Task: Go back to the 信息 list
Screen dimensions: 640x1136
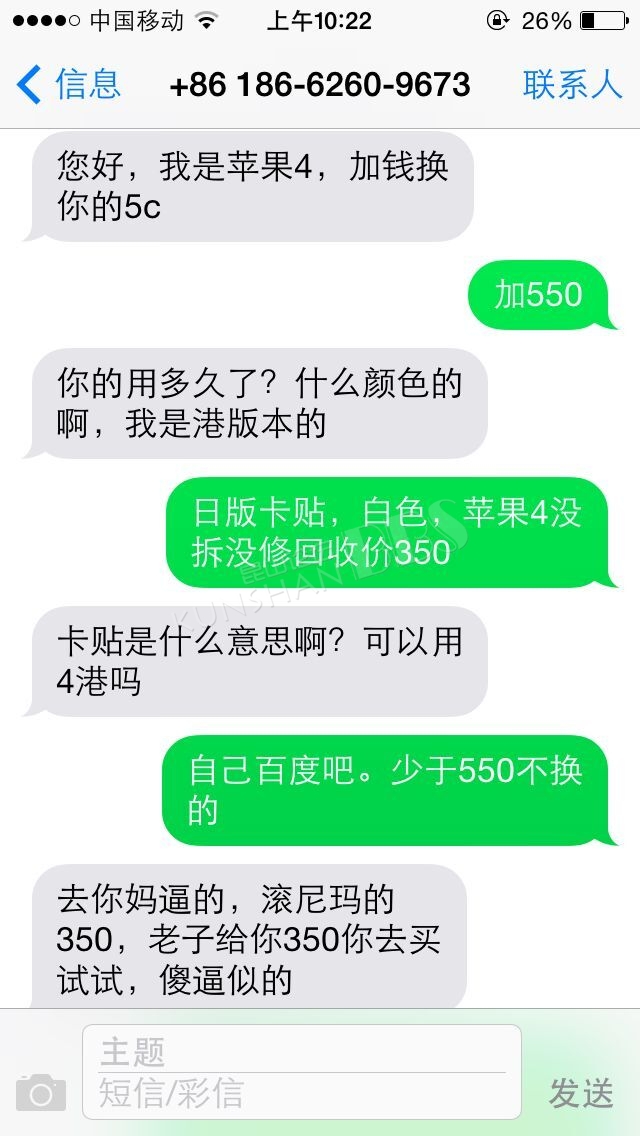Action: (x=67, y=84)
